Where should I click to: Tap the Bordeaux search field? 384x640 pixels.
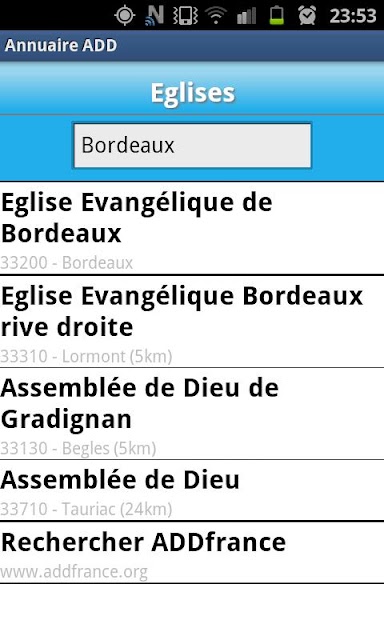[x=192, y=145]
